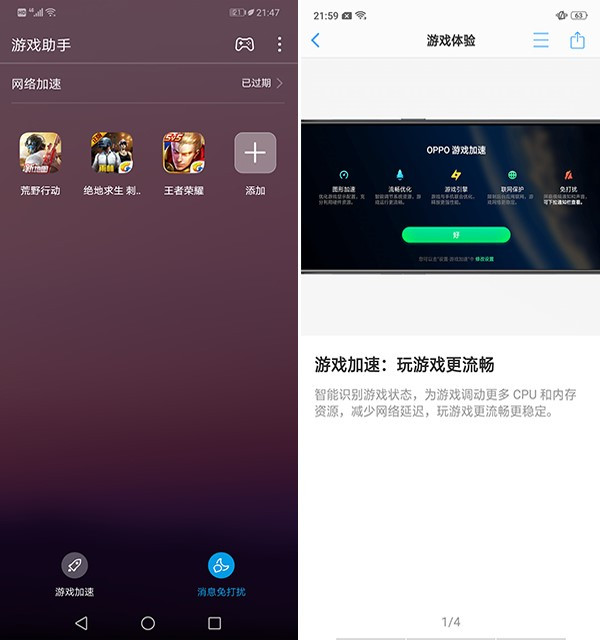This screenshot has width=600, height=640.
Task: Toggle 消息免打扰 mode
Action: (x=221, y=566)
